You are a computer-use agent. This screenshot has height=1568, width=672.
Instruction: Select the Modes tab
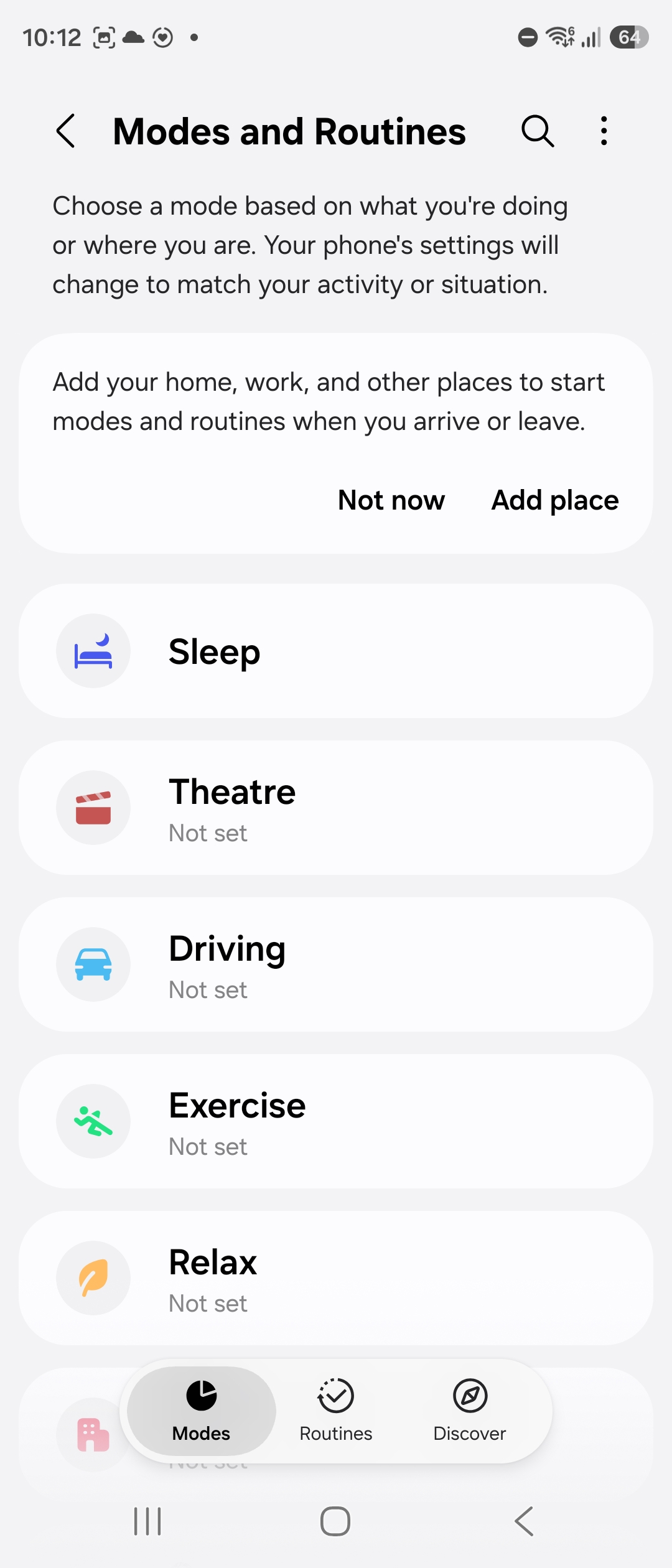[202, 1411]
